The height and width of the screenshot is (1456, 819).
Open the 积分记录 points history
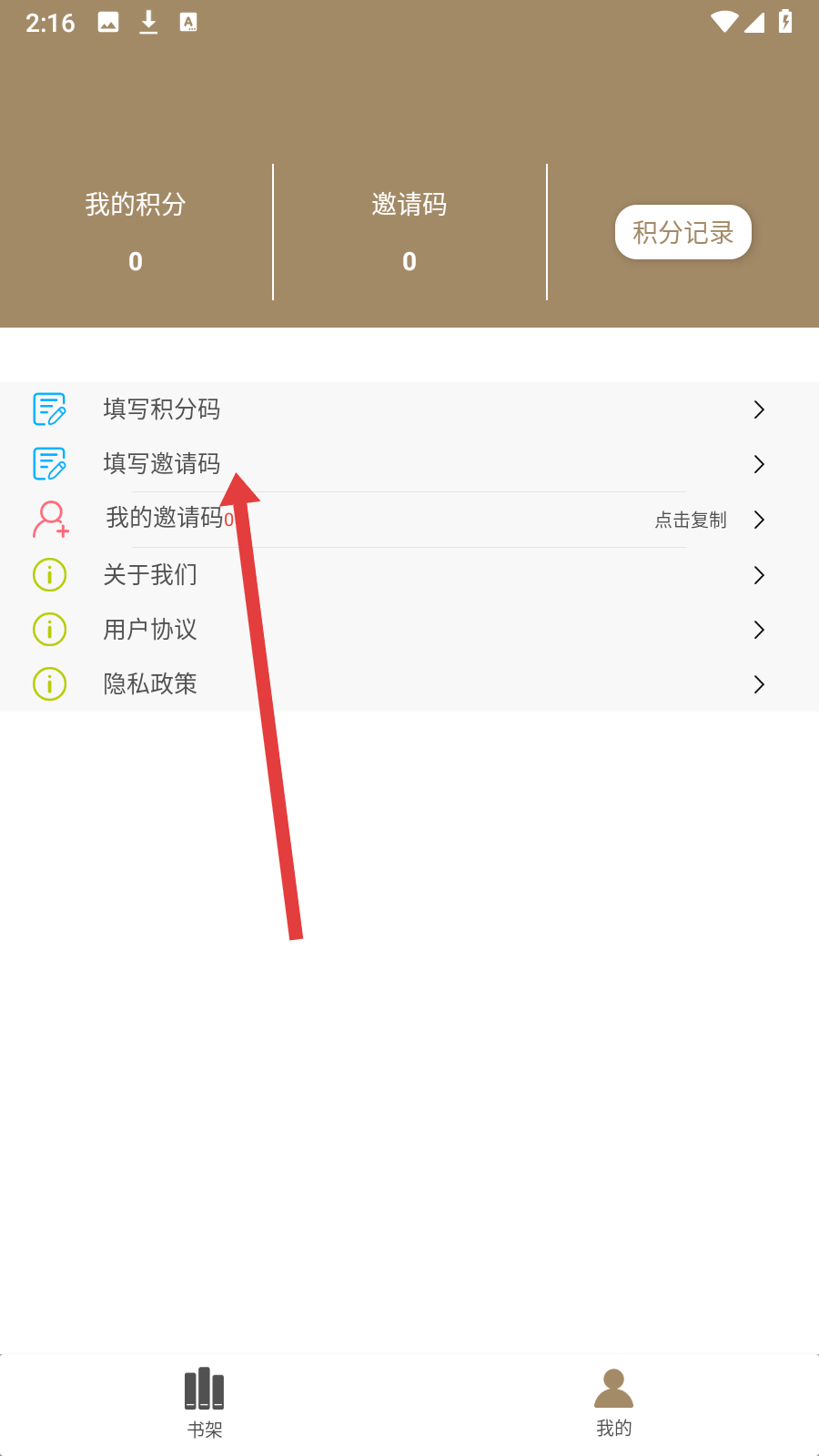click(x=682, y=232)
